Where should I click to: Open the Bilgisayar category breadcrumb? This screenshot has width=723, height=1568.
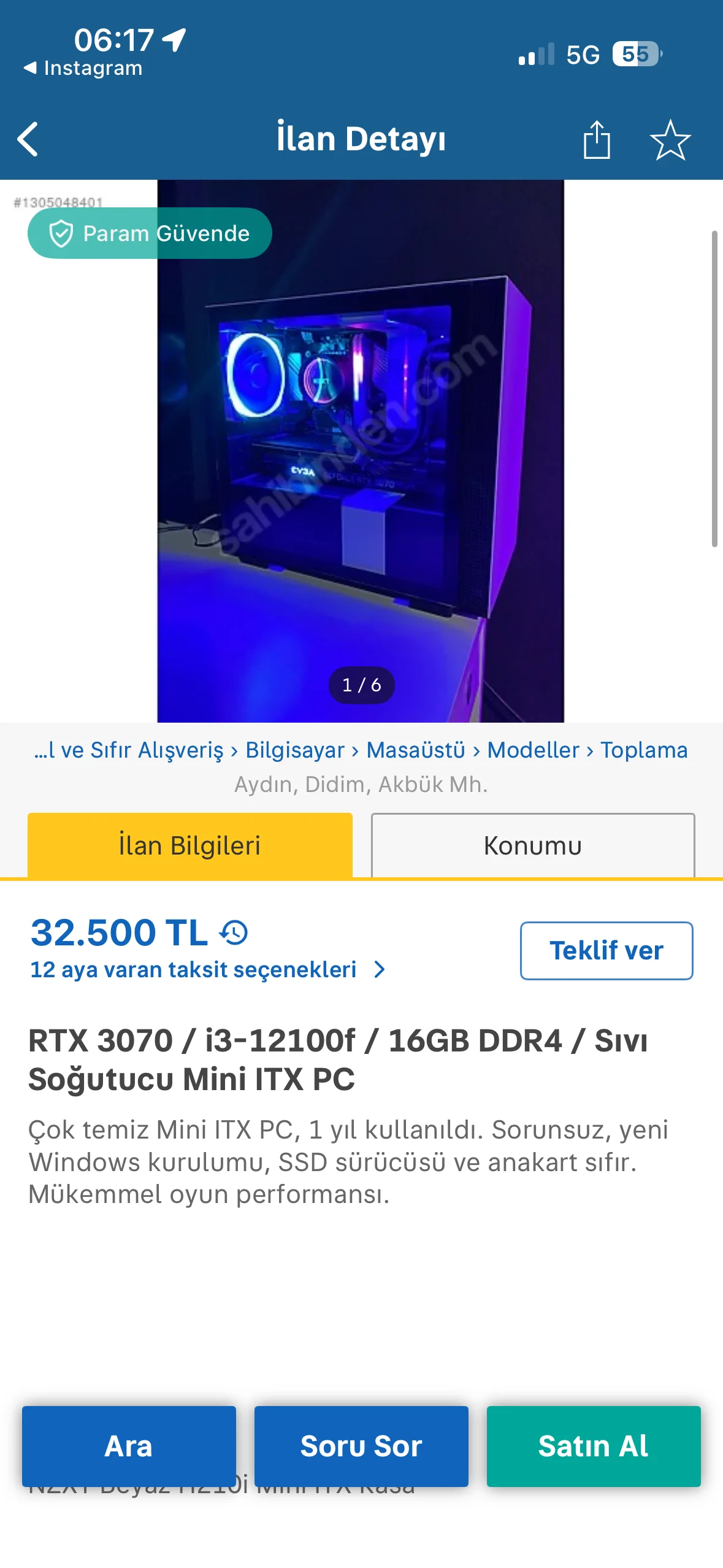(x=295, y=750)
